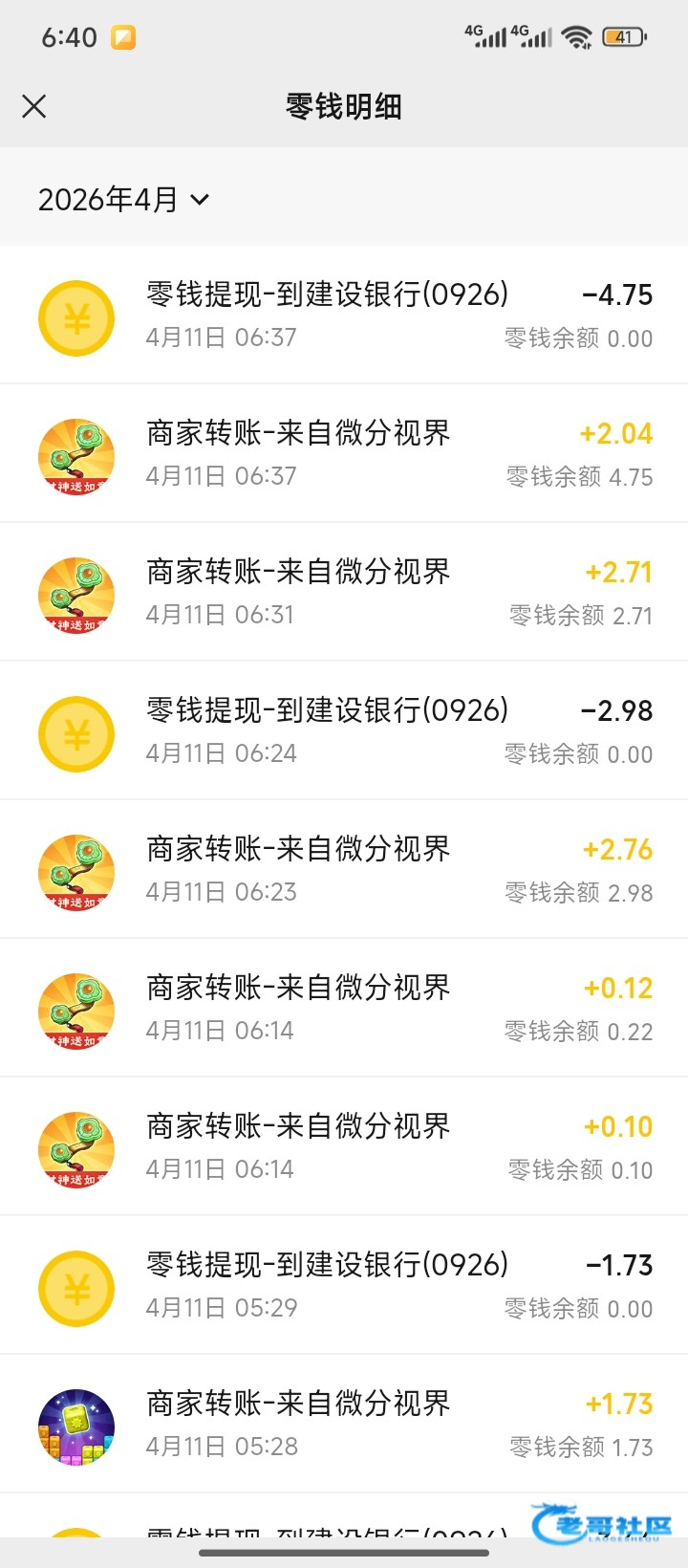The image size is (688, 1568).
Task: View the +0.12 merchant transfer record
Action: 344,1008
